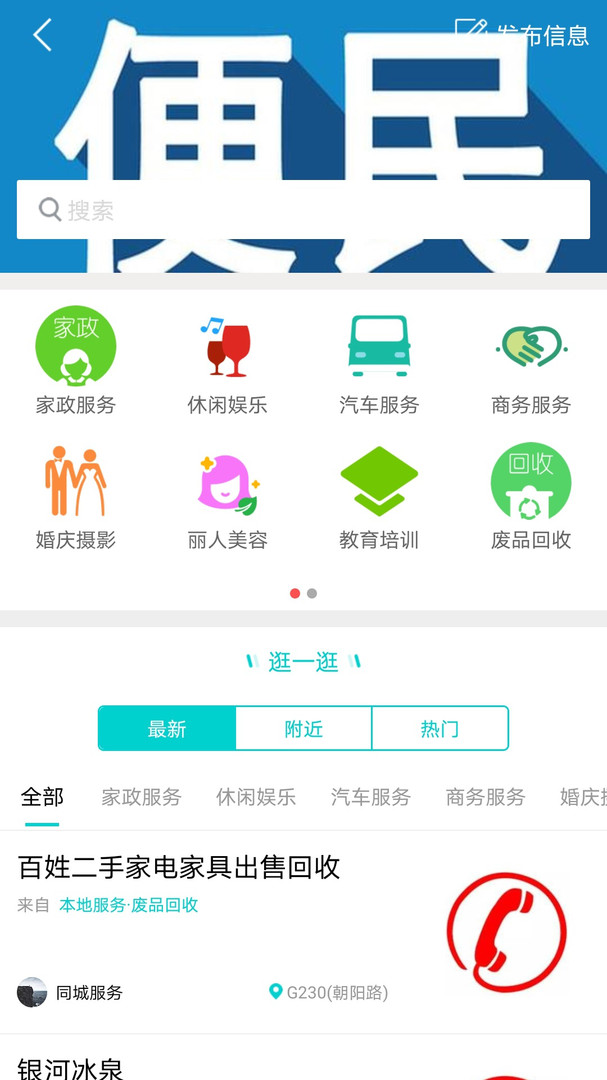Switch to the 家政服务 tab in the list
This screenshot has width=607, height=1080.
pyautogui.click(x=141, y=797)
